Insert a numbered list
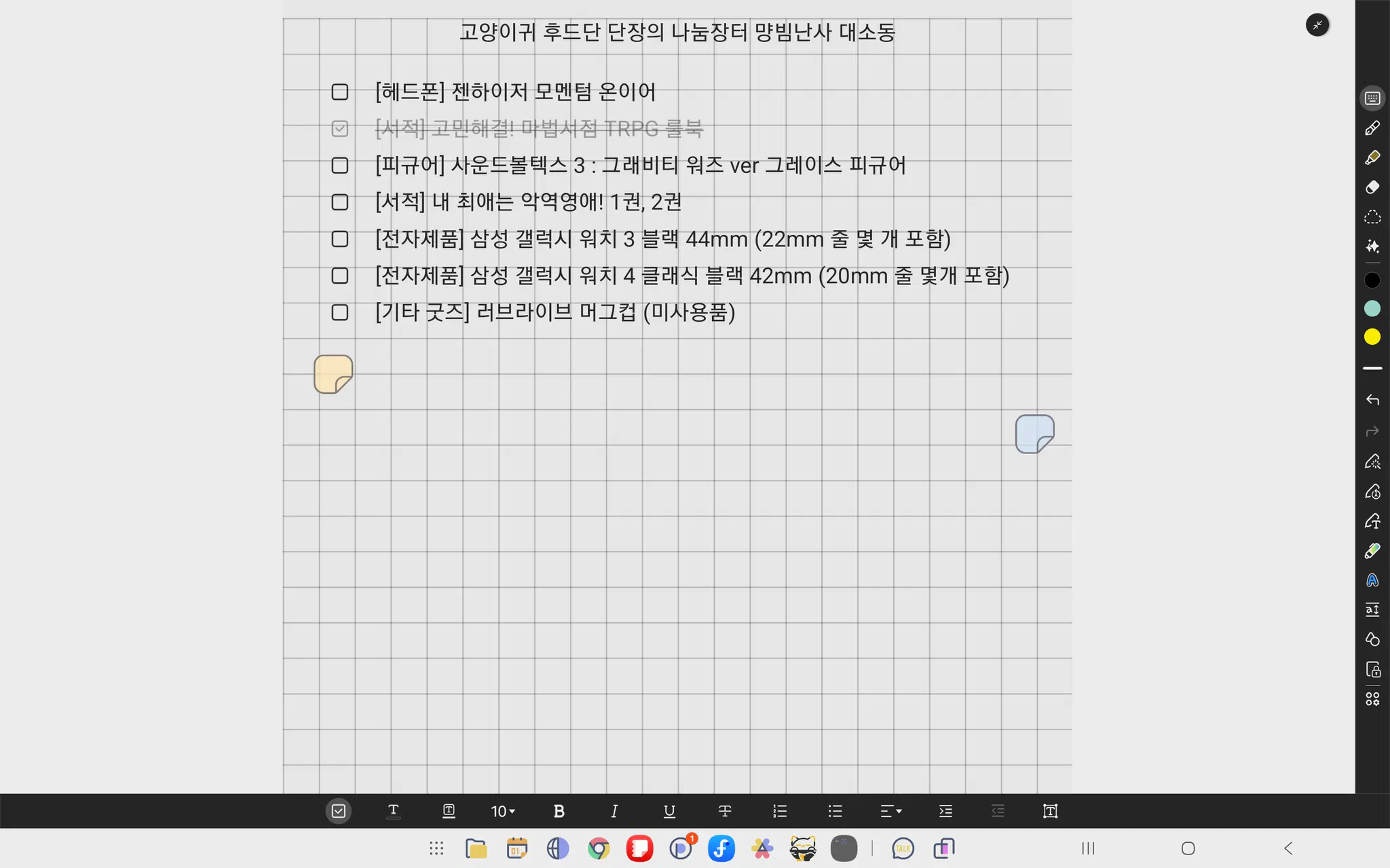1390x868 pixels. pyautogui.click(x=780, y=811)
